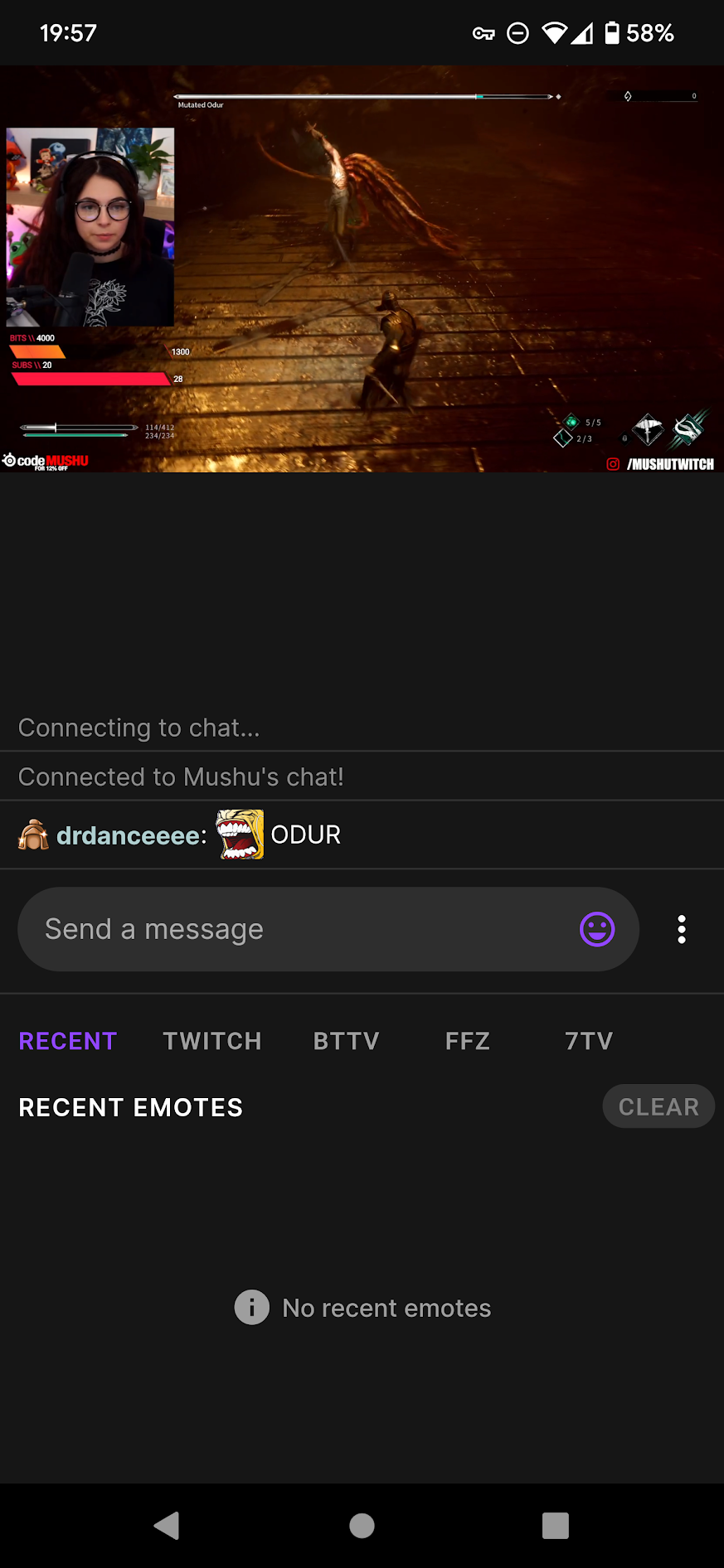
Task: Open the chat overflow three-dot menu
Action: click(x=681, y=929)
